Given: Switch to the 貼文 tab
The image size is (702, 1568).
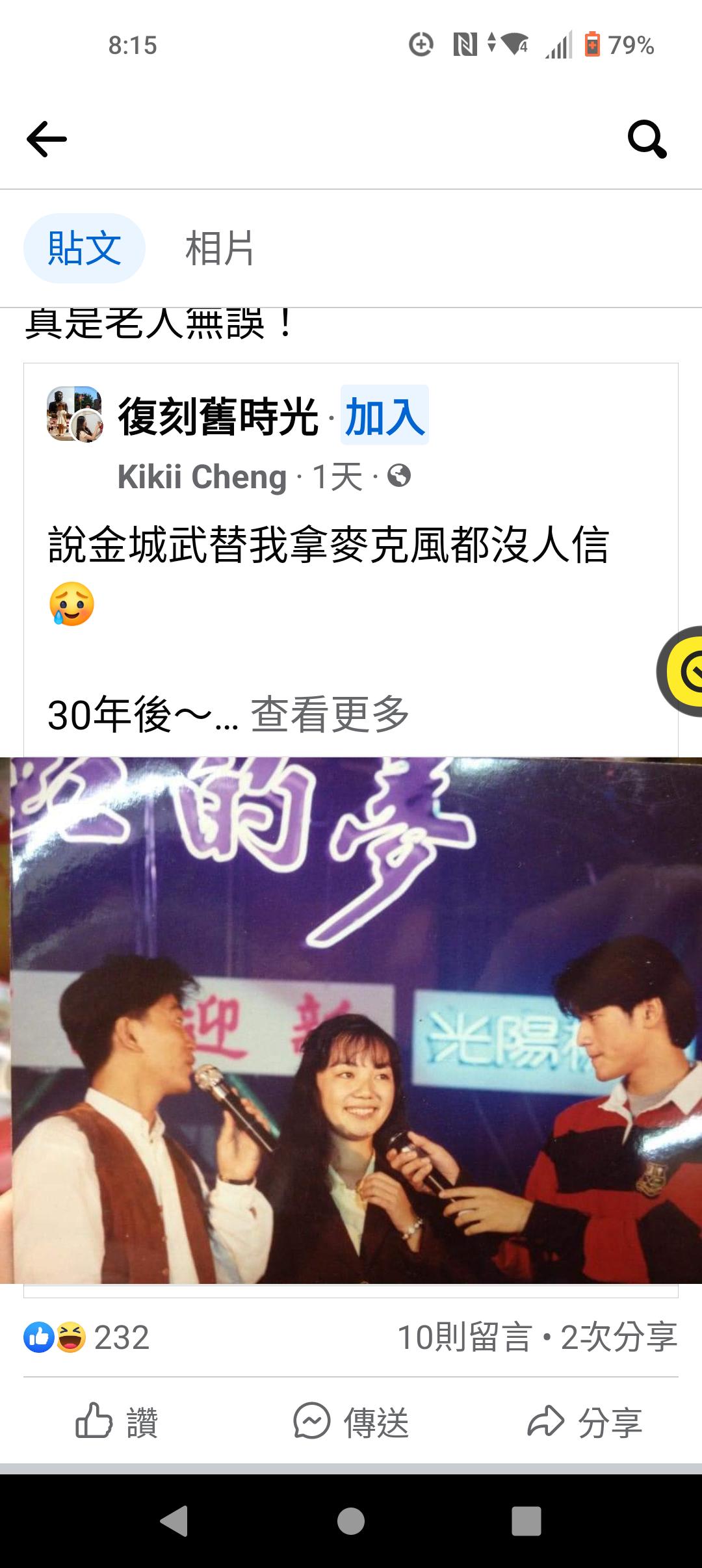Looking at the screenshot, I should 84,248.
